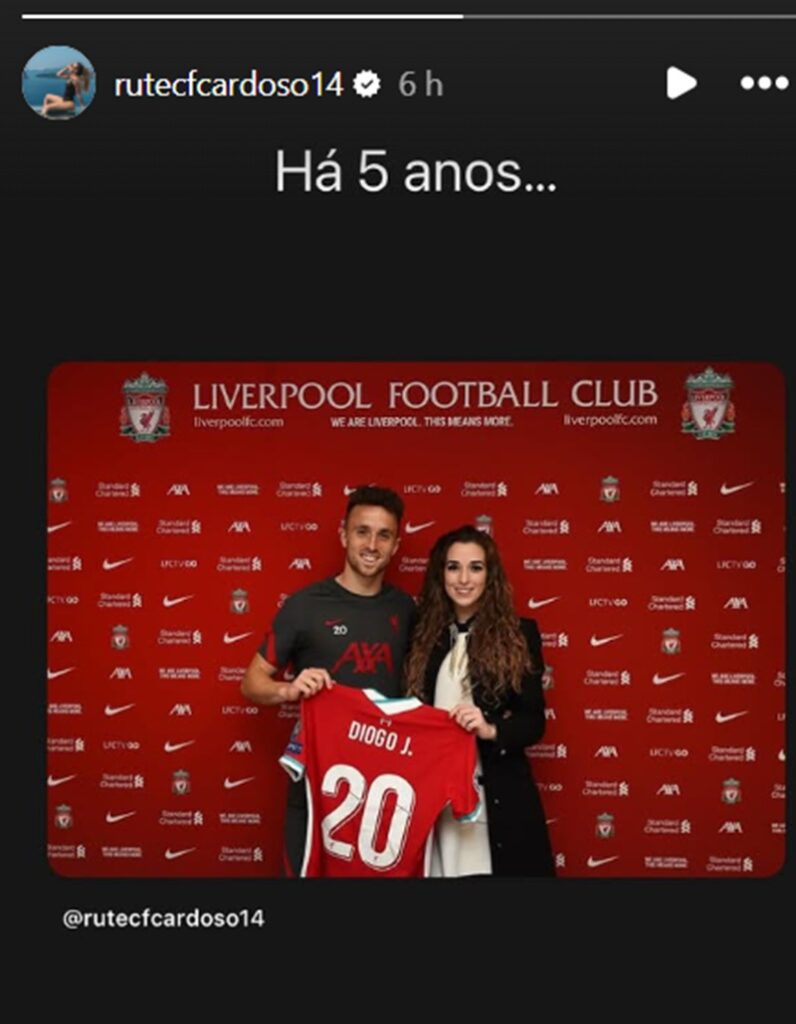
Task: Resume story playback
Action: [x=681, y=83]
